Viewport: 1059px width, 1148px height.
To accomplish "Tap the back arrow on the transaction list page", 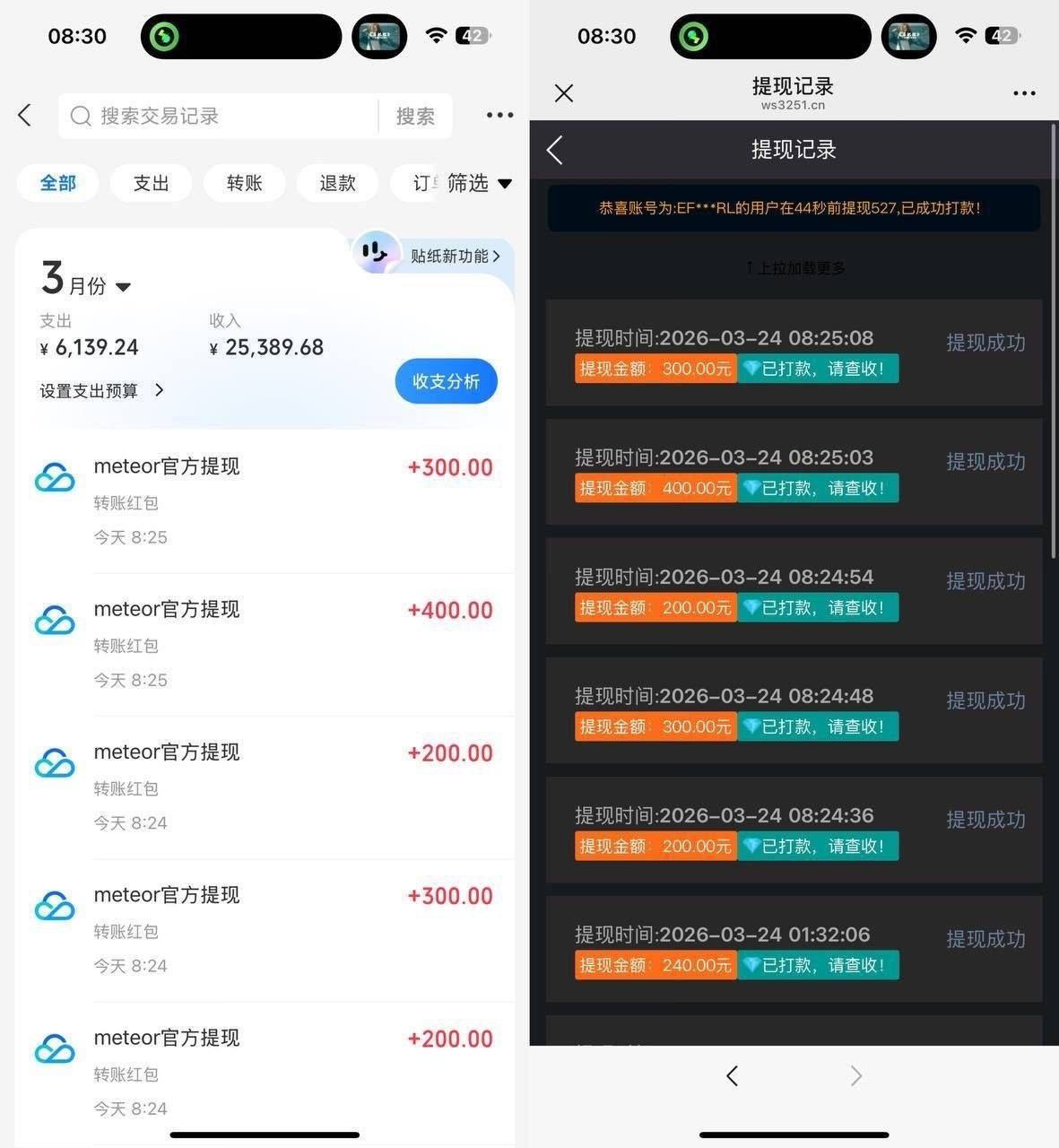I will pos(24,116).
